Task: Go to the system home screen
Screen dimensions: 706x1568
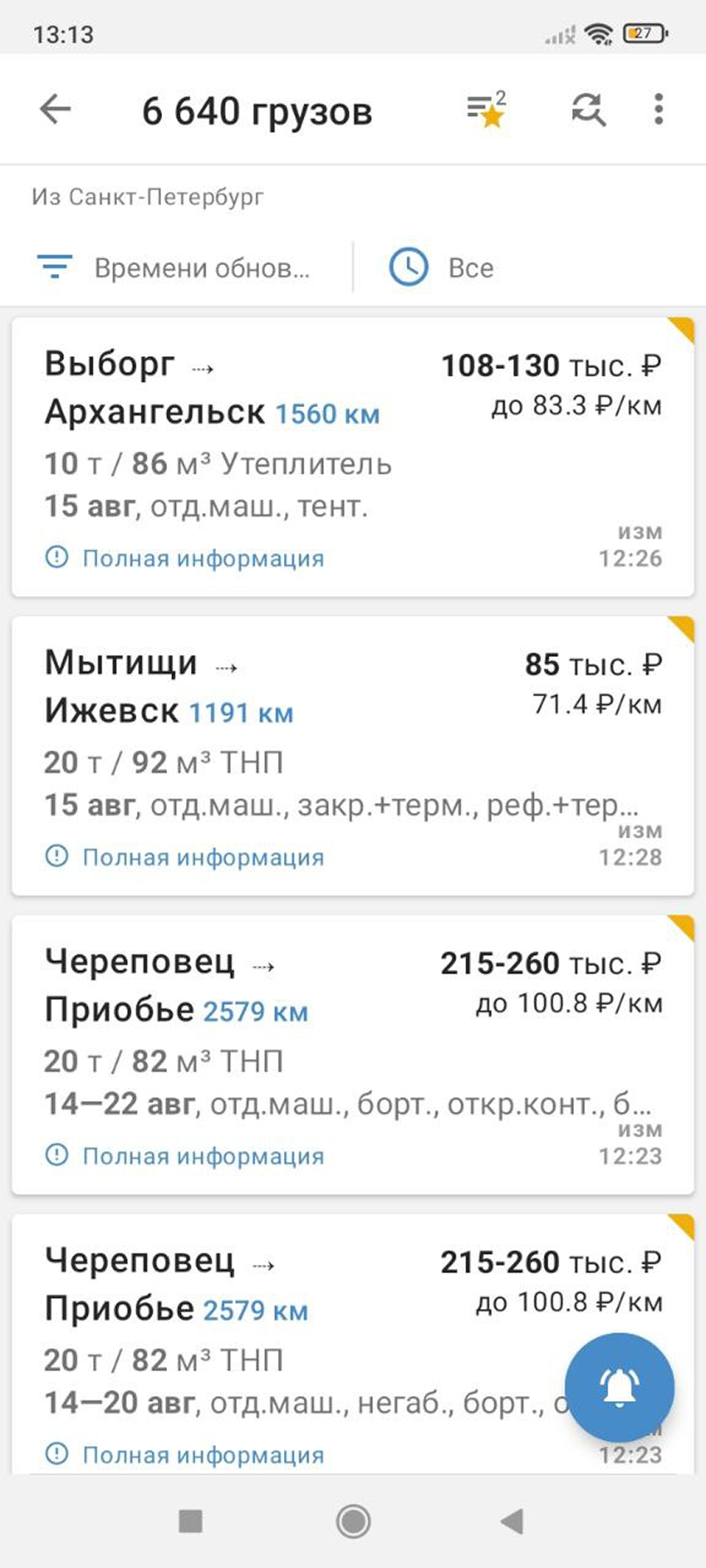Action: [x=353, y=1521]
